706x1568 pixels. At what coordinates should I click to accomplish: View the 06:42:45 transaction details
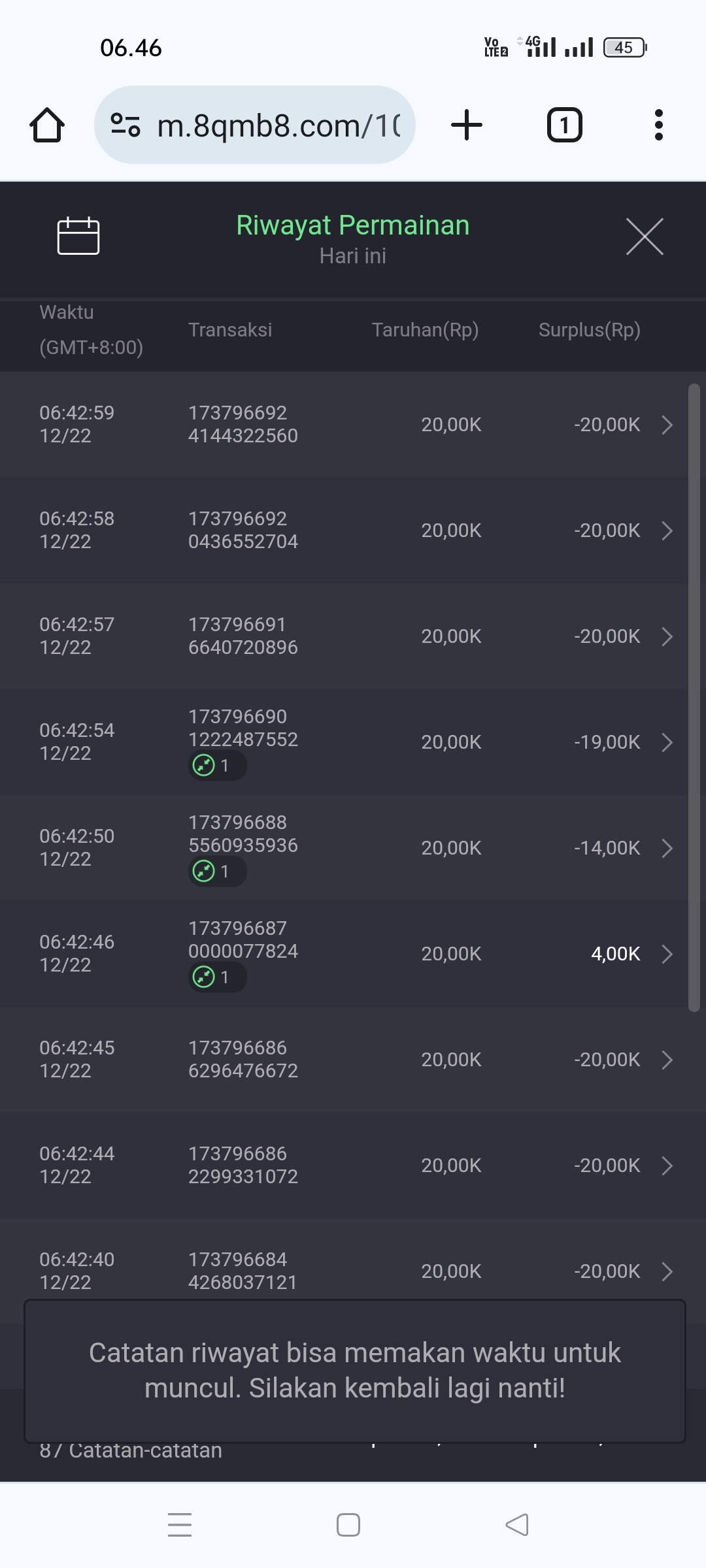(x=667, y=1060)
